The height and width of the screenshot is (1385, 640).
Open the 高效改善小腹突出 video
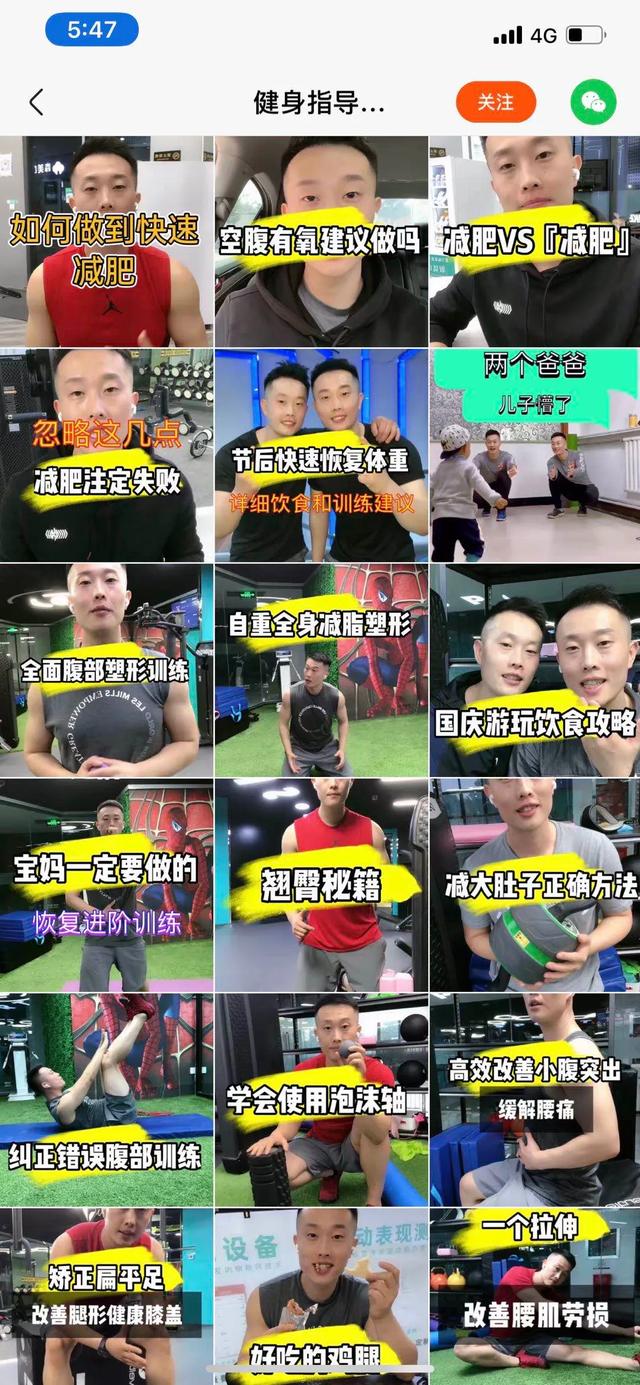click(x=535, y=1100)
